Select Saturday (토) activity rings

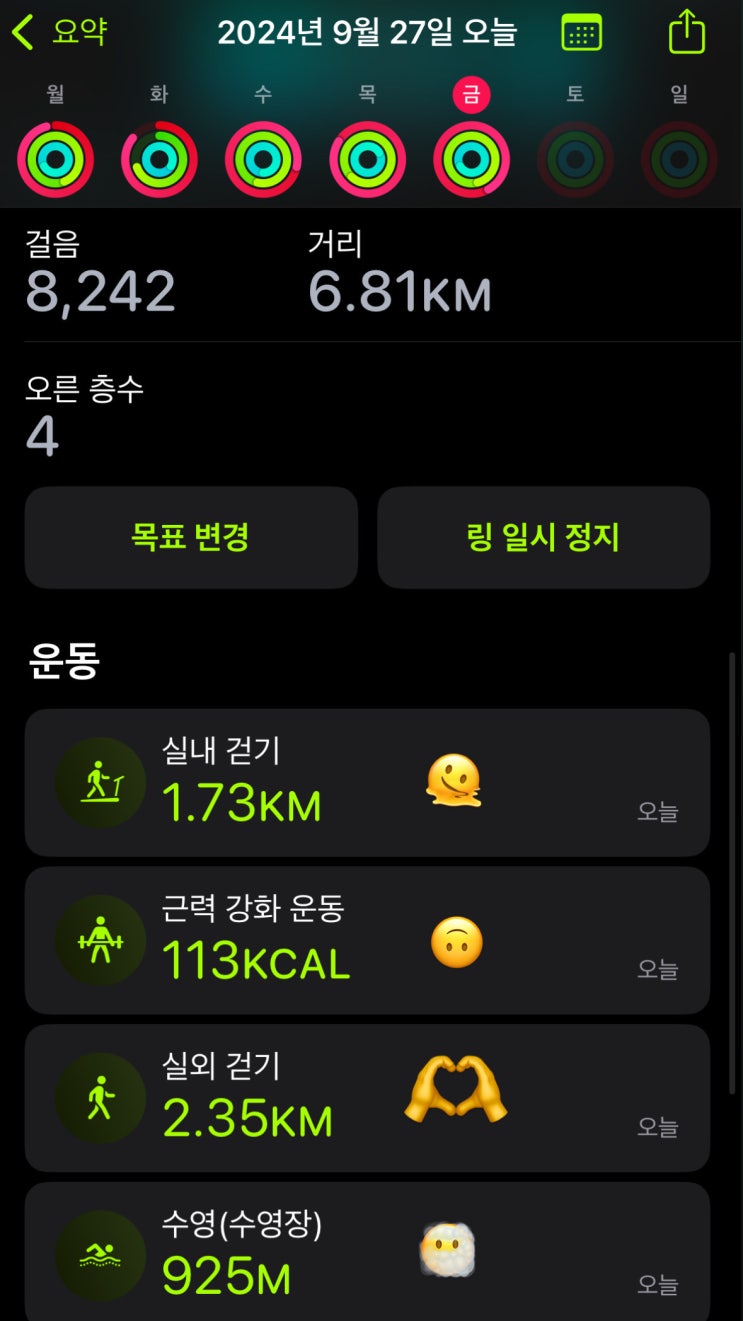(x=575, y=159)
